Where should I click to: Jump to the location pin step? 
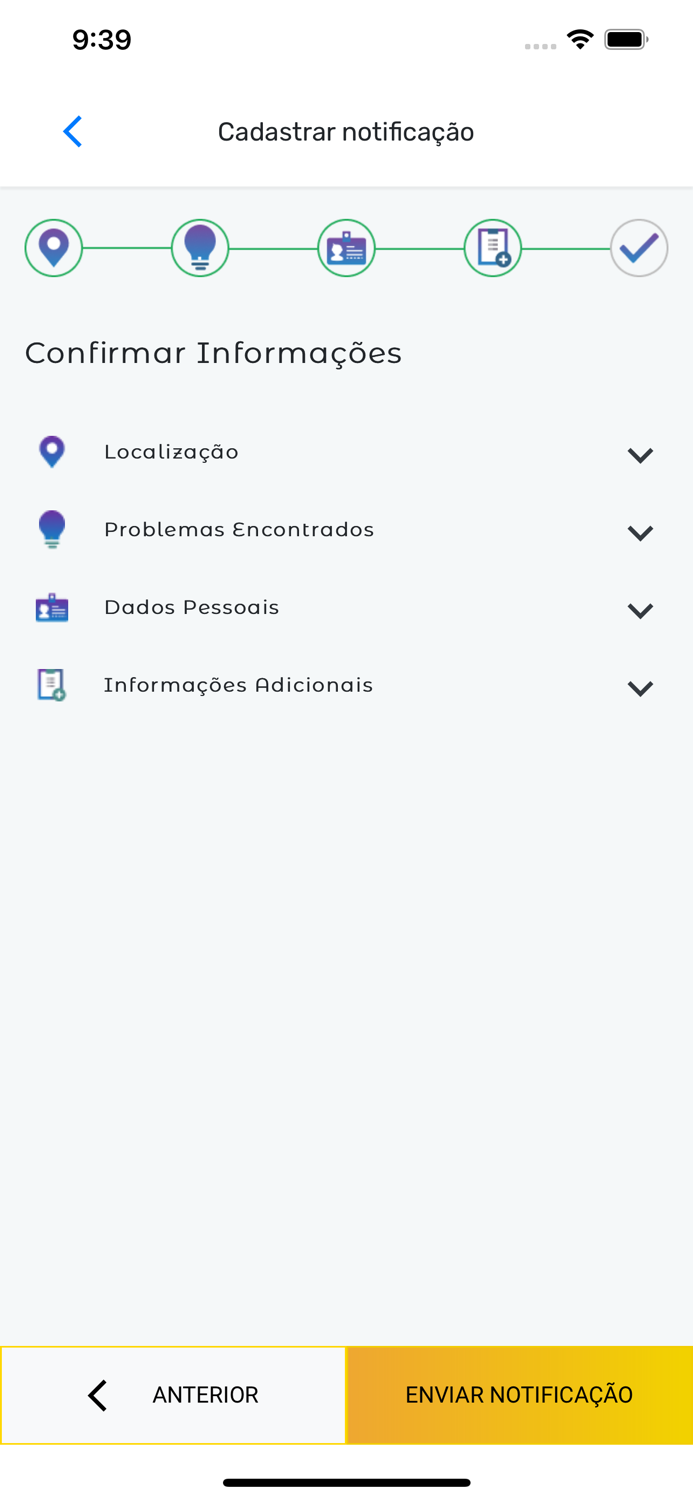pos(54,248)
